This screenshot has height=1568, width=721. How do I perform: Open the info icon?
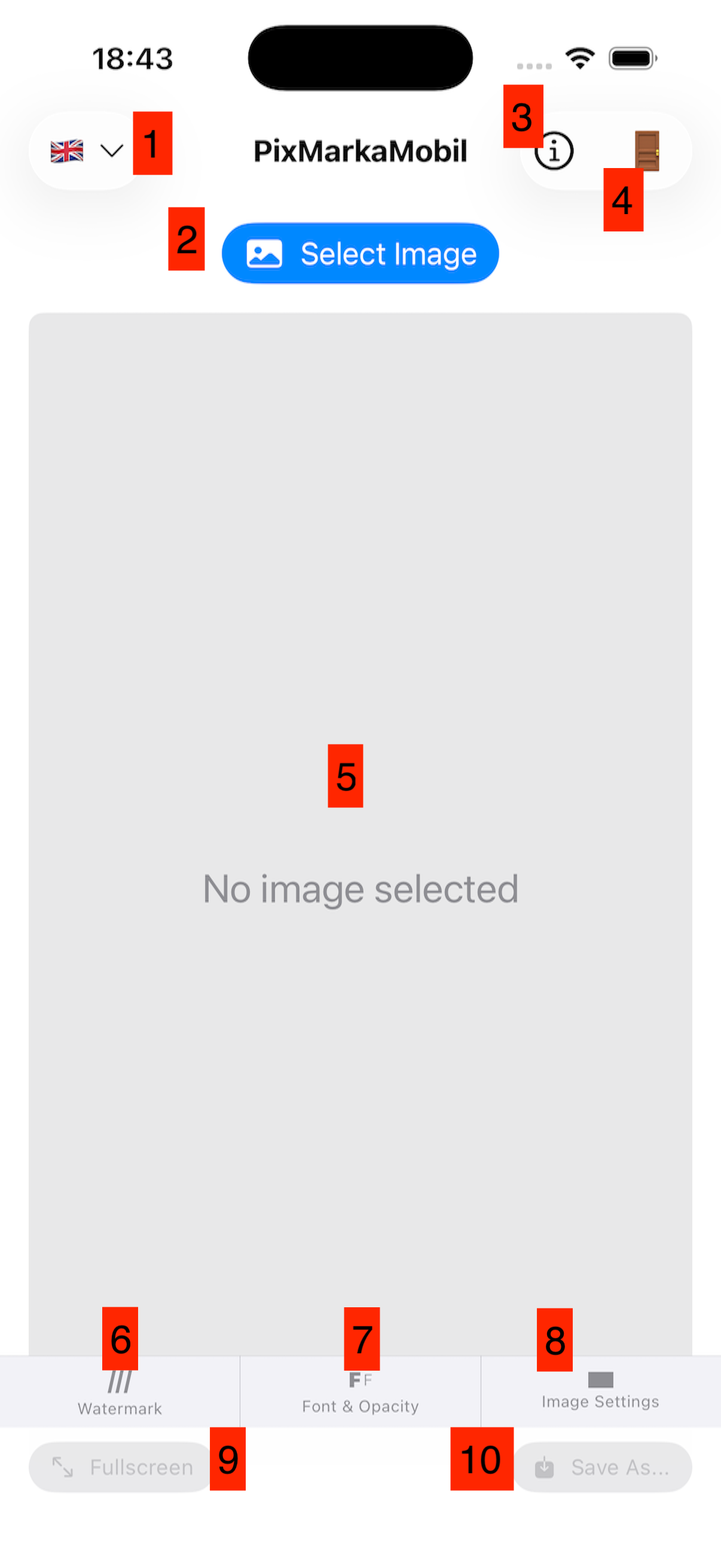point(554,151)
